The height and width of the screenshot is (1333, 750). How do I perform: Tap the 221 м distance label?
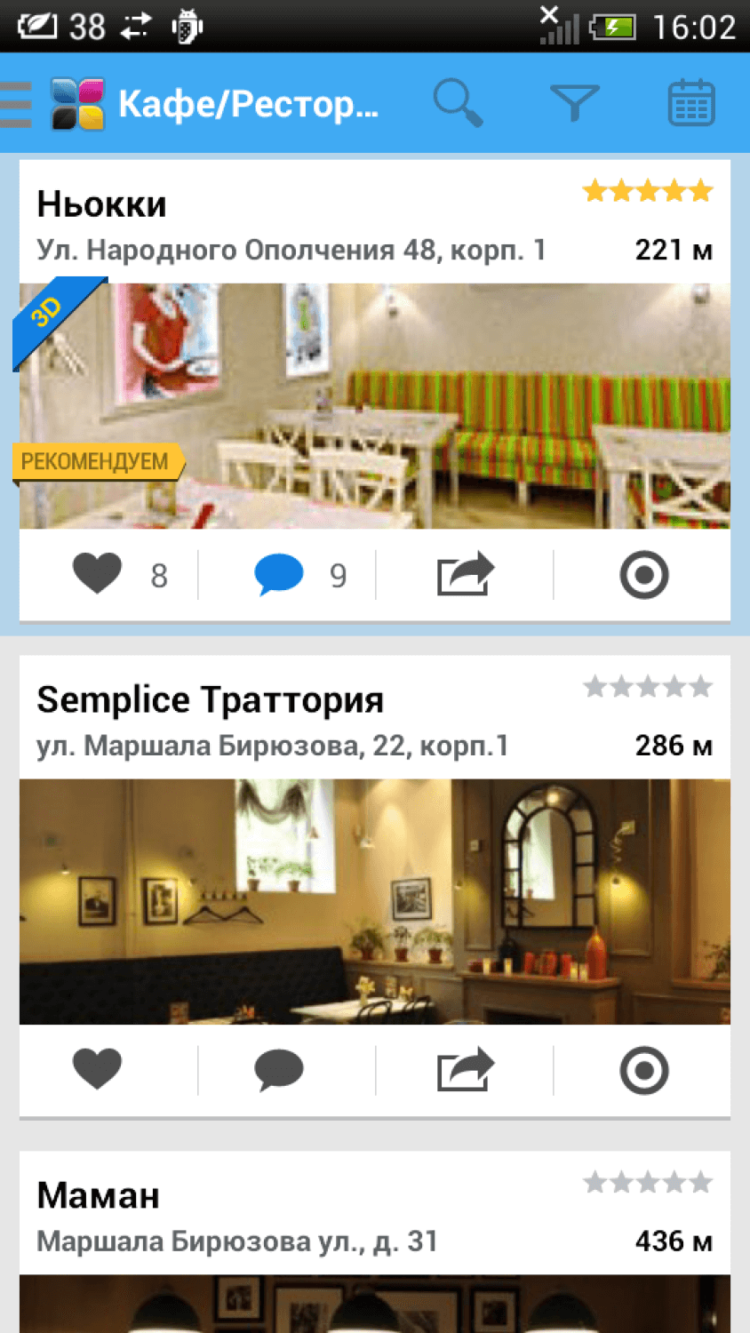click(x=674, y=250)
